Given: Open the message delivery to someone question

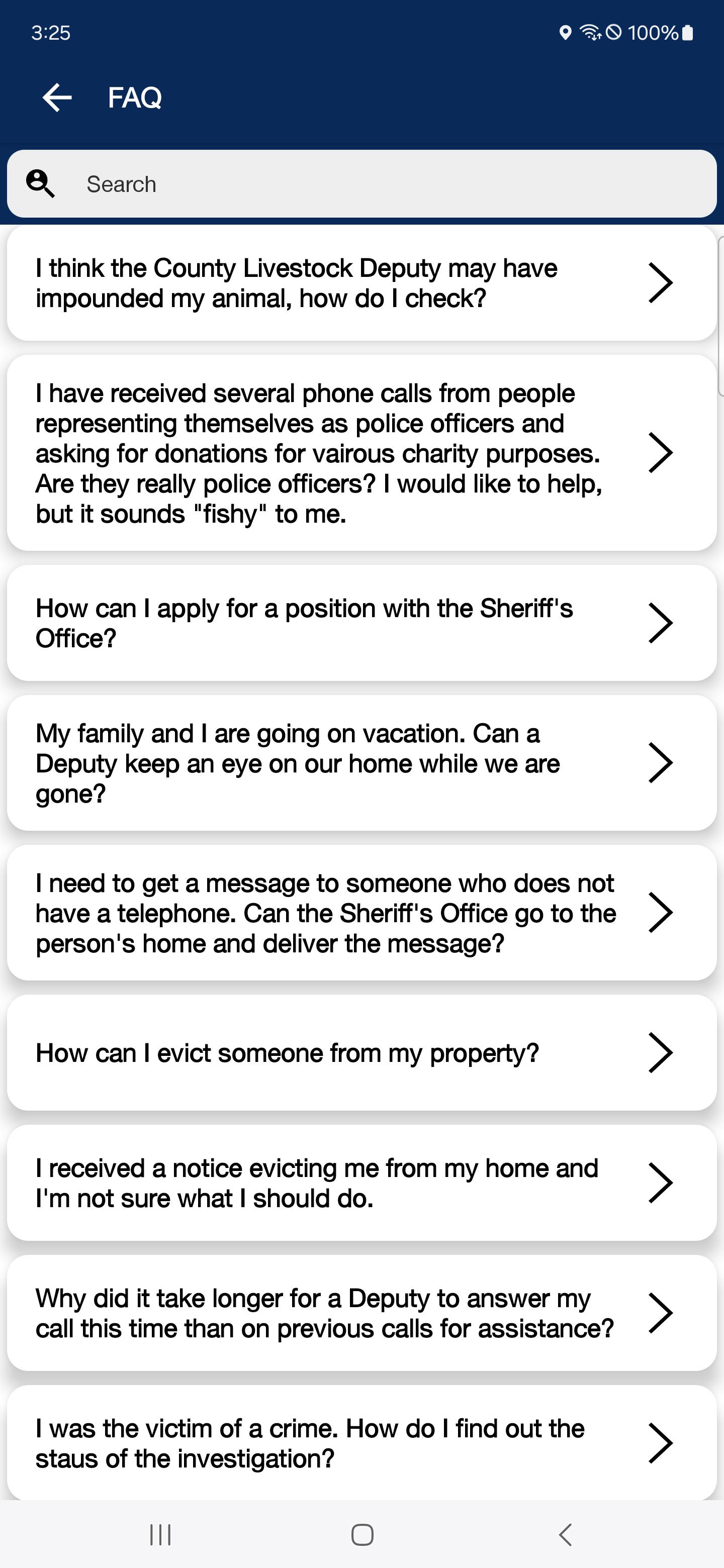Looking at the screenshot, I should (x=361, y=913).
